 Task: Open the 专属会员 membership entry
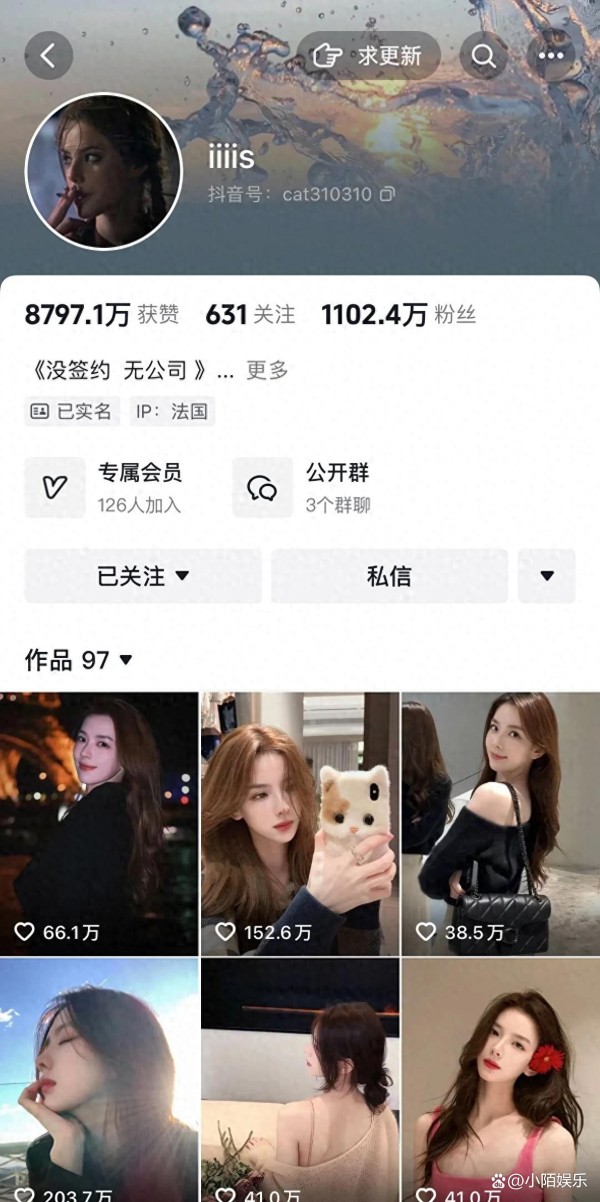(x=105, y=487)
